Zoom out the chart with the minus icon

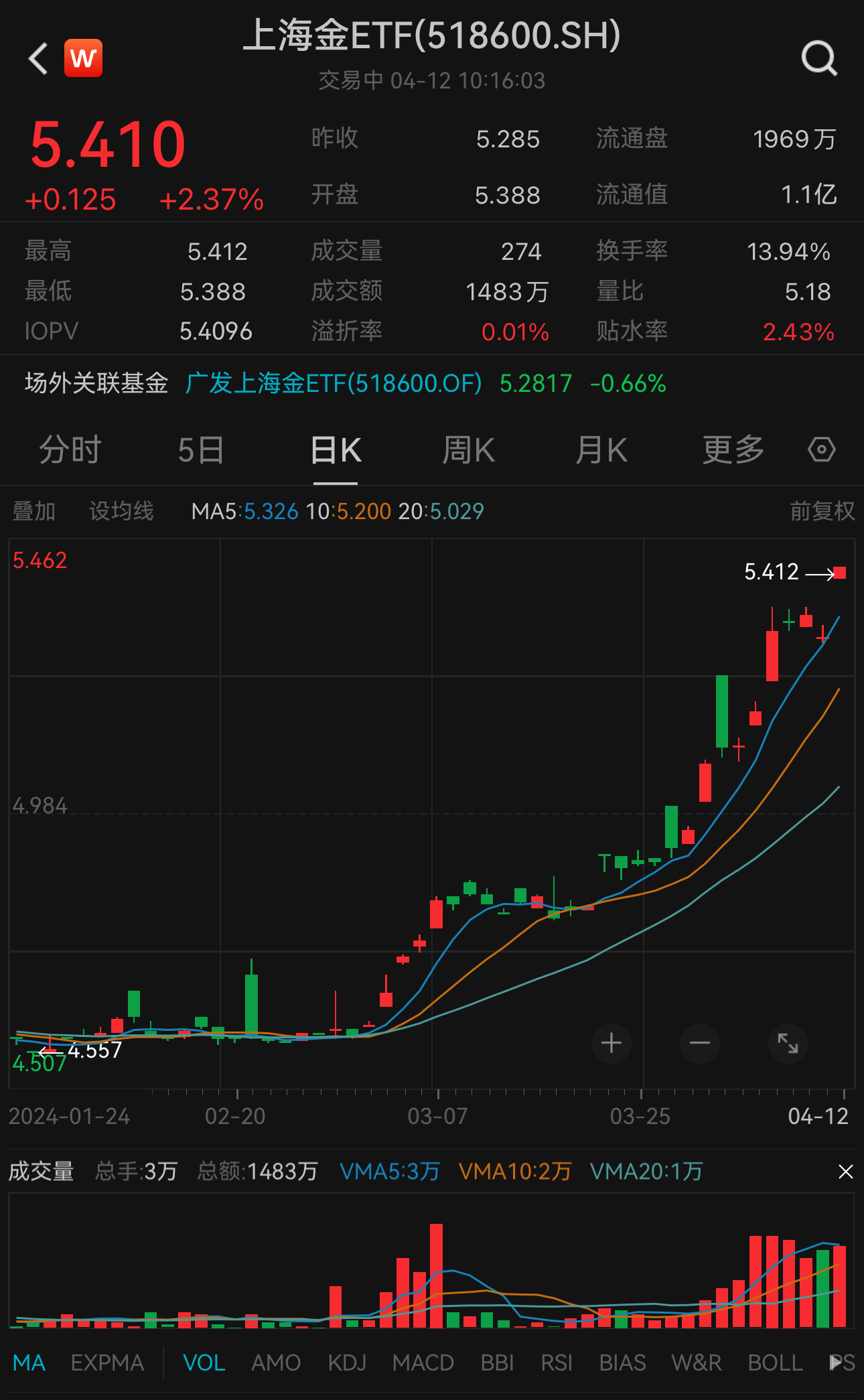(x=699, y=1043)
